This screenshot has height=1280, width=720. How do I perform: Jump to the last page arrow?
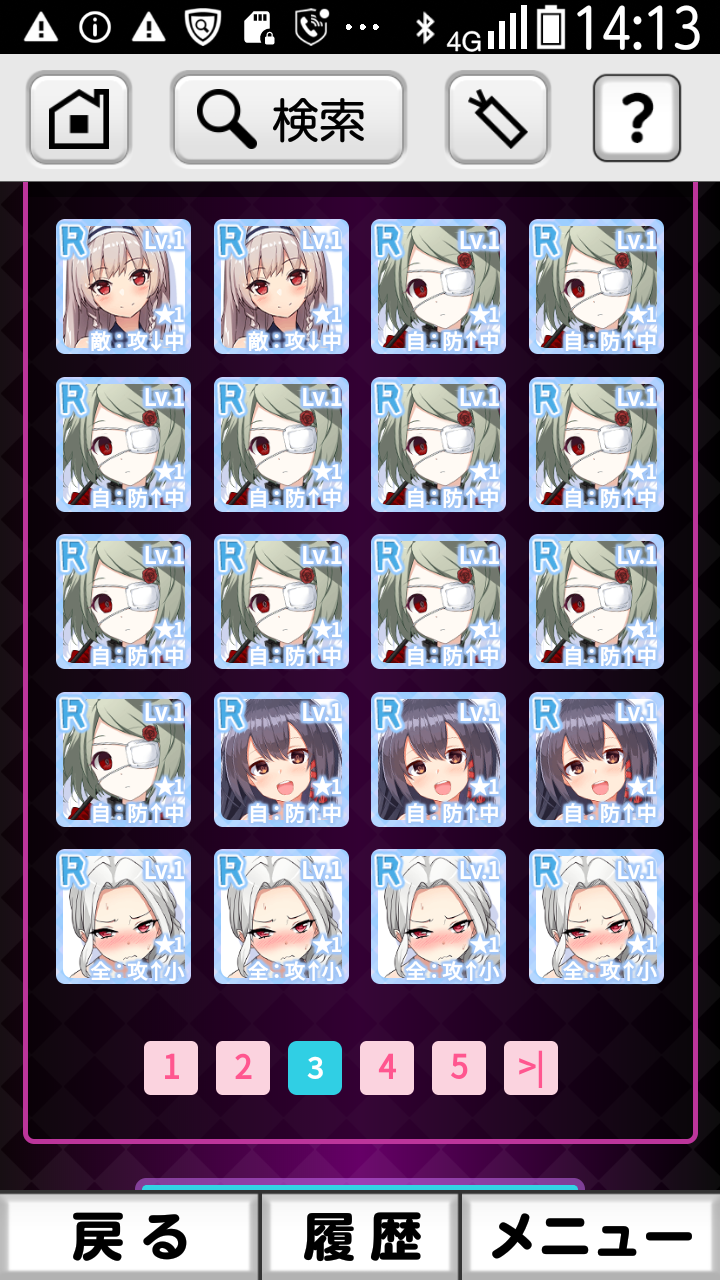531,1068
